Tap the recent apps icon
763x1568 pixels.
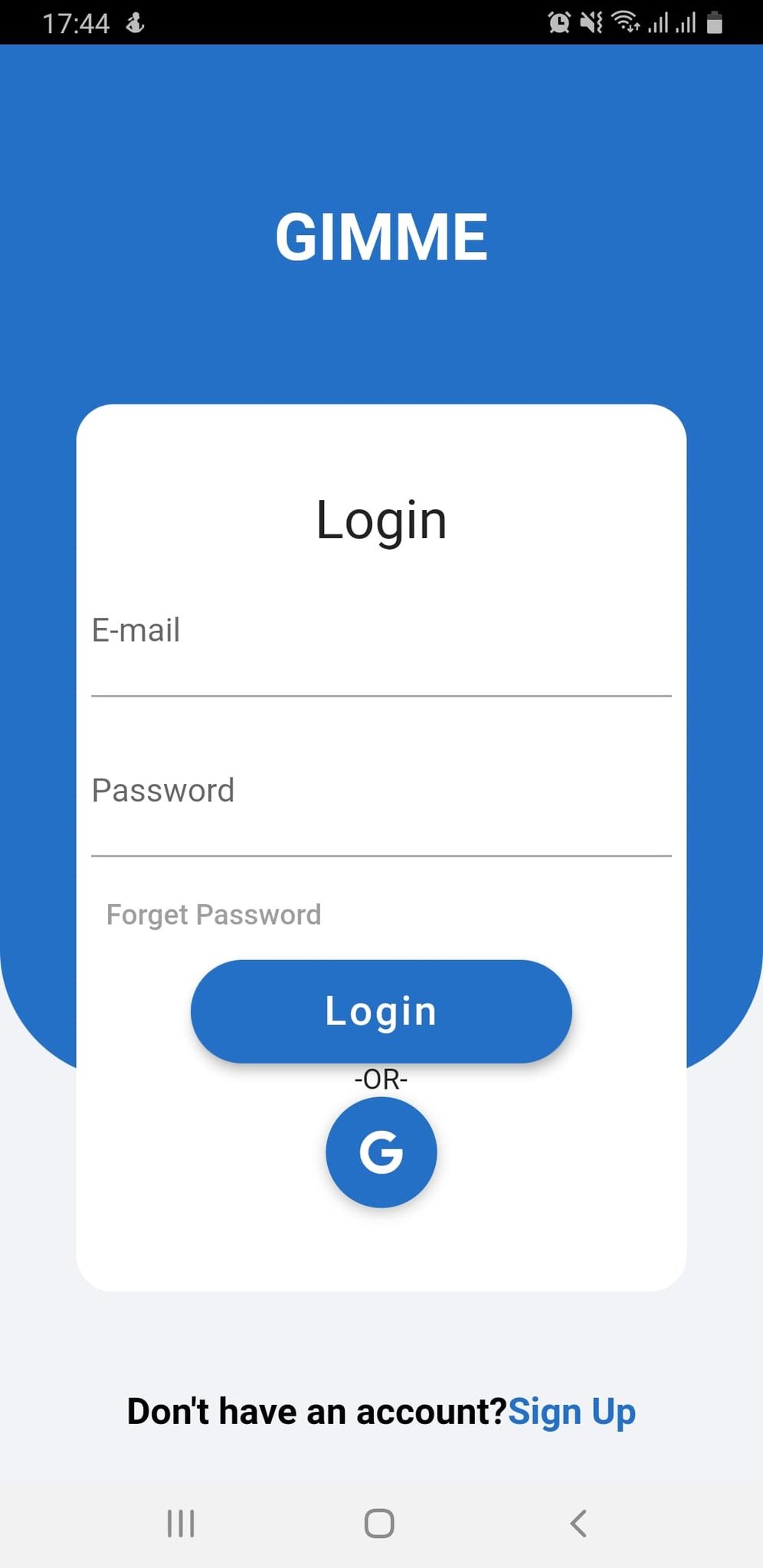tap(180, 1523)
